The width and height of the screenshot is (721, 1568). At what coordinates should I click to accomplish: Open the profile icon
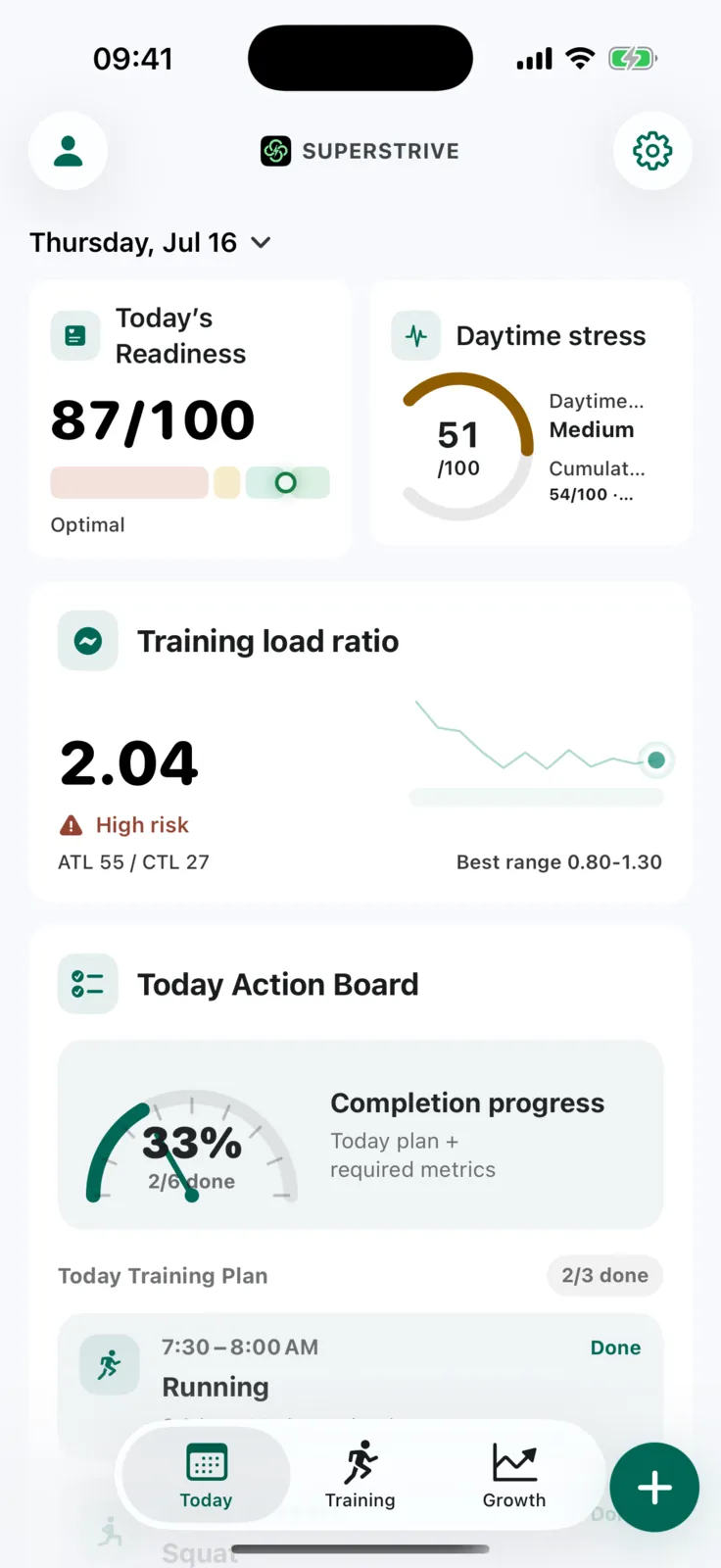point(68,151)
